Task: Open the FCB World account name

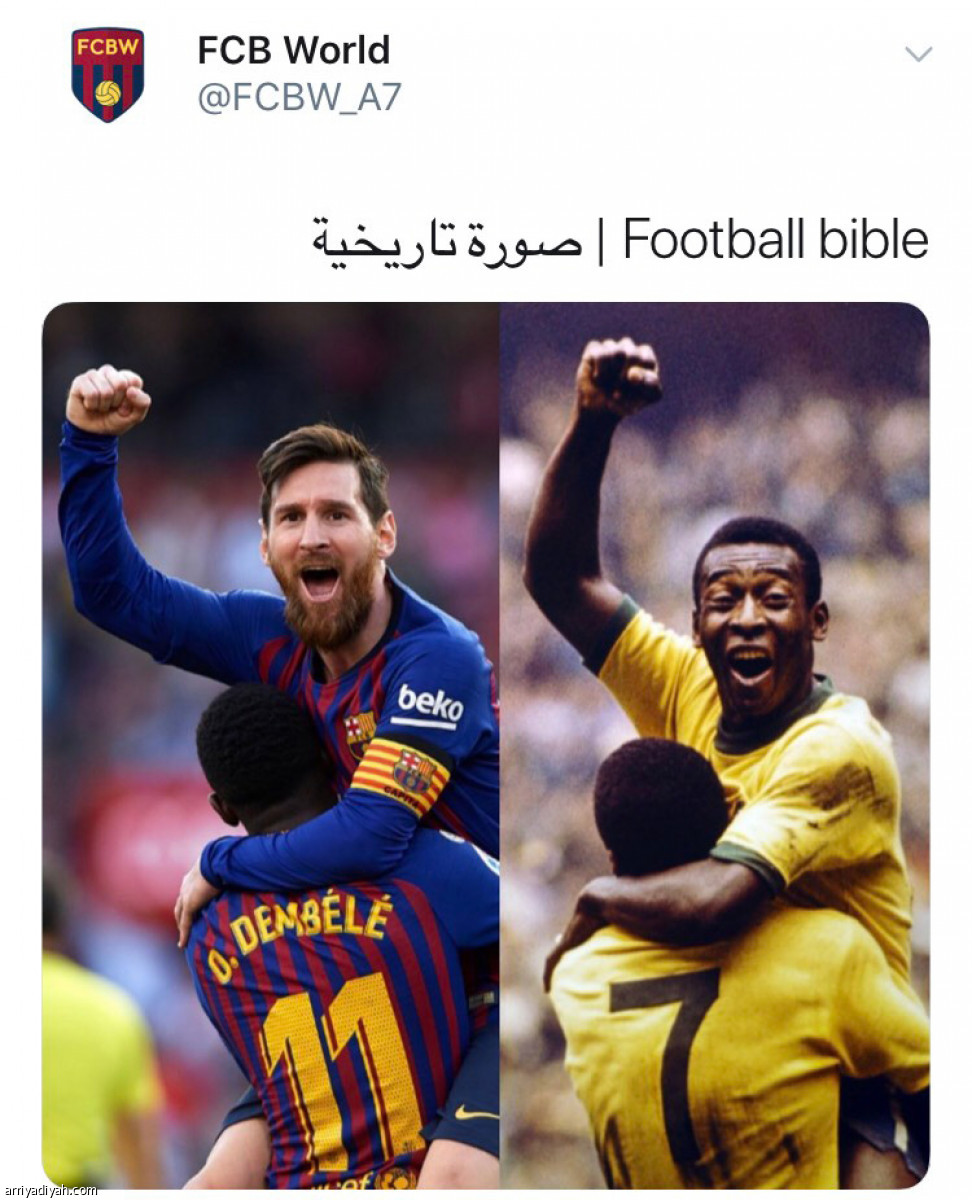Action: 294,50
